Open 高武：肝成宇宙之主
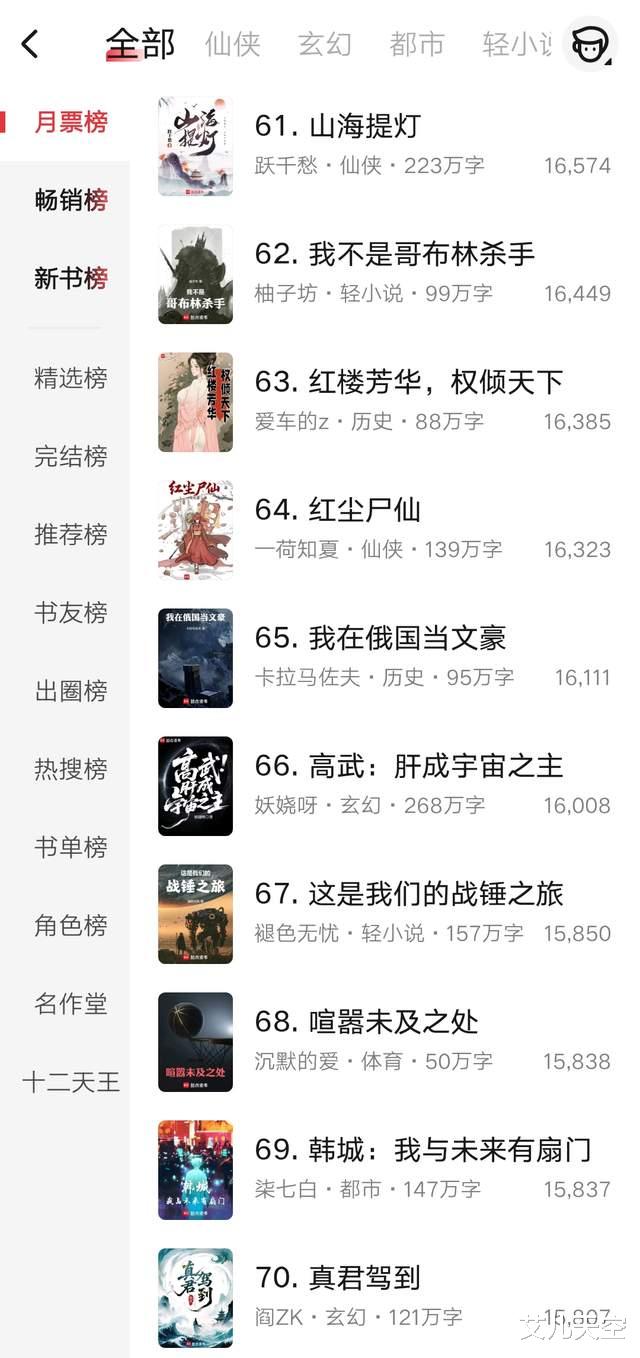 click(x=409, y=766)
